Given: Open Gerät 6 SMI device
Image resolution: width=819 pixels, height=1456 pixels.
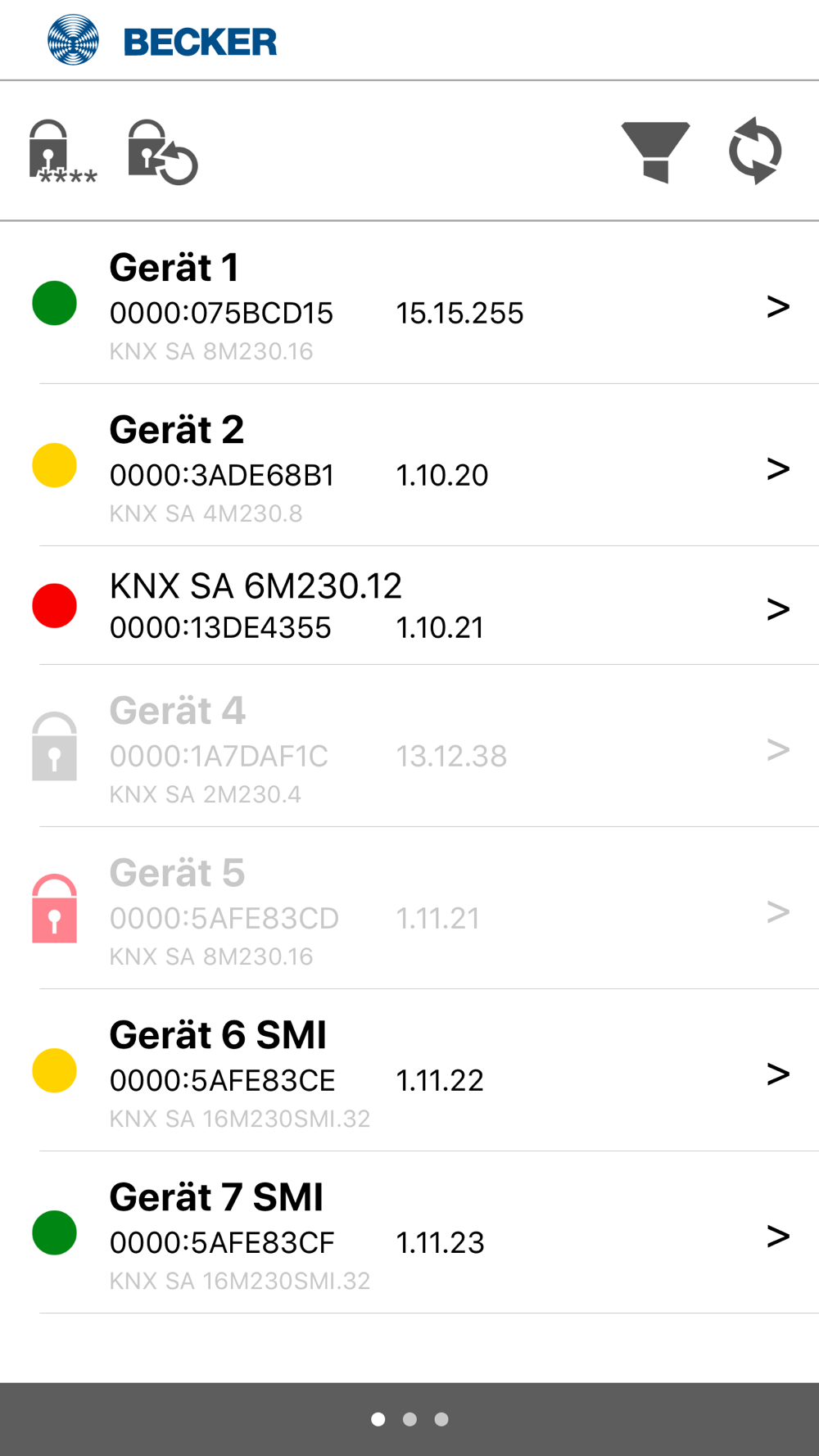Looking at the screenshot, I should [x=409, y=1070].
